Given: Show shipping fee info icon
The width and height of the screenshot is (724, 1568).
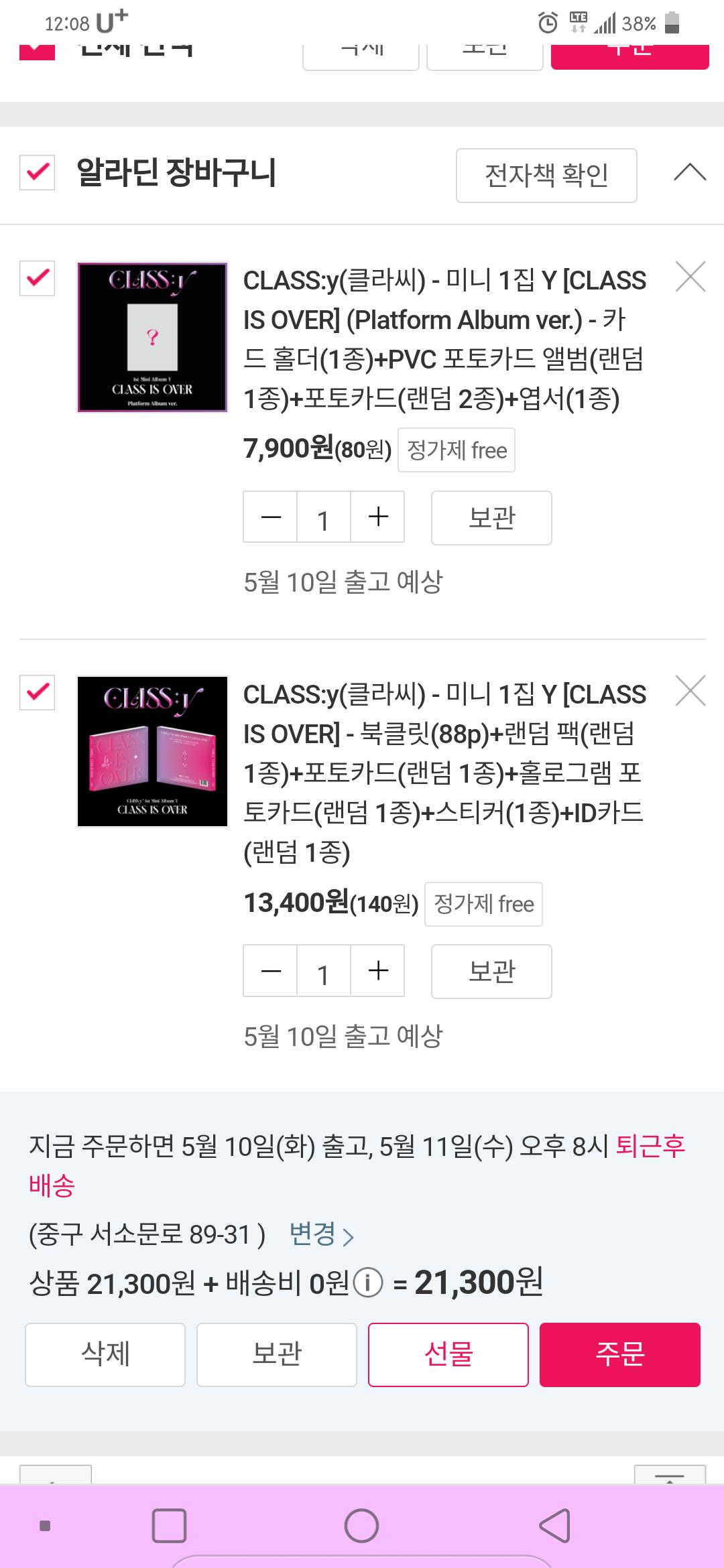Looking at the screenshot, I should click(367, 1284).
